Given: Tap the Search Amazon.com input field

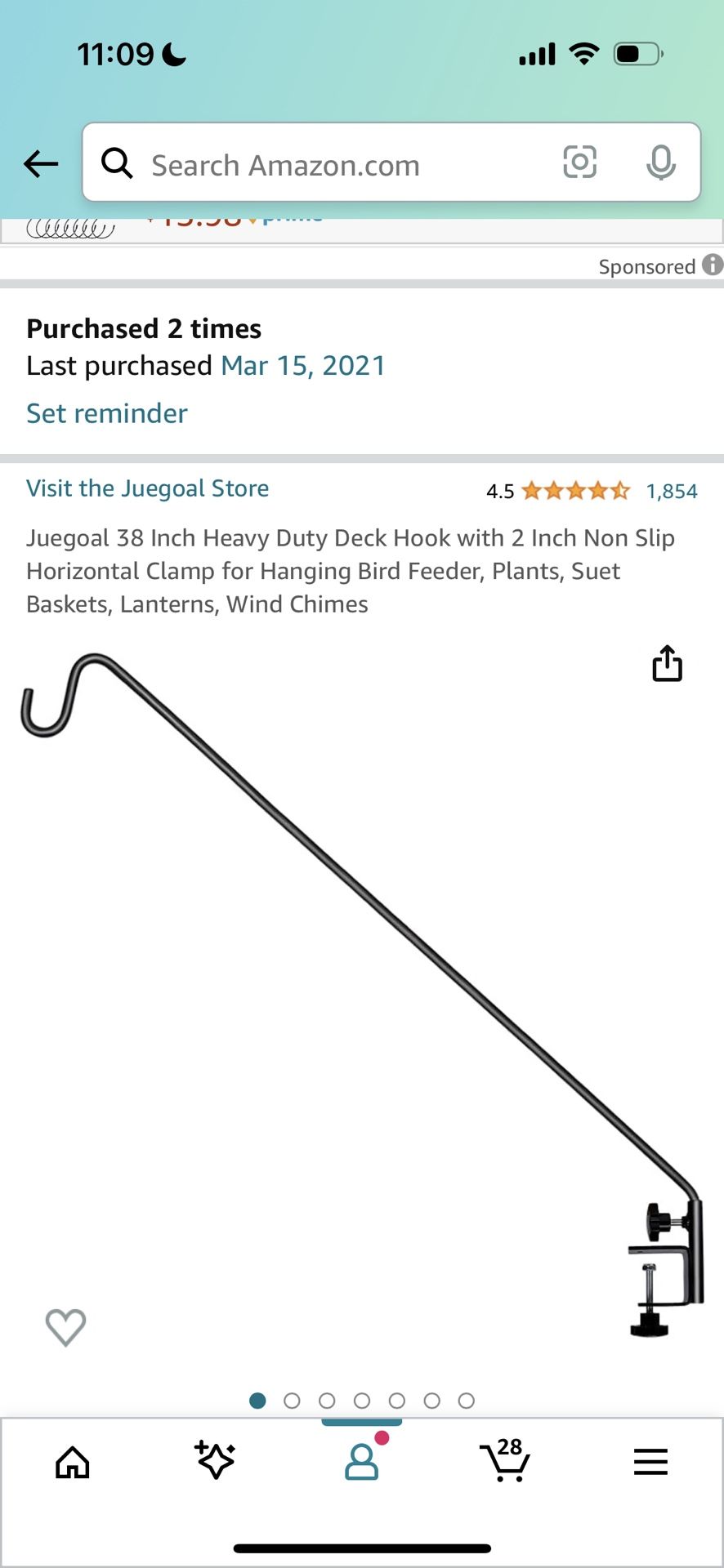Looking at the screenshot, I should (327, 163).
